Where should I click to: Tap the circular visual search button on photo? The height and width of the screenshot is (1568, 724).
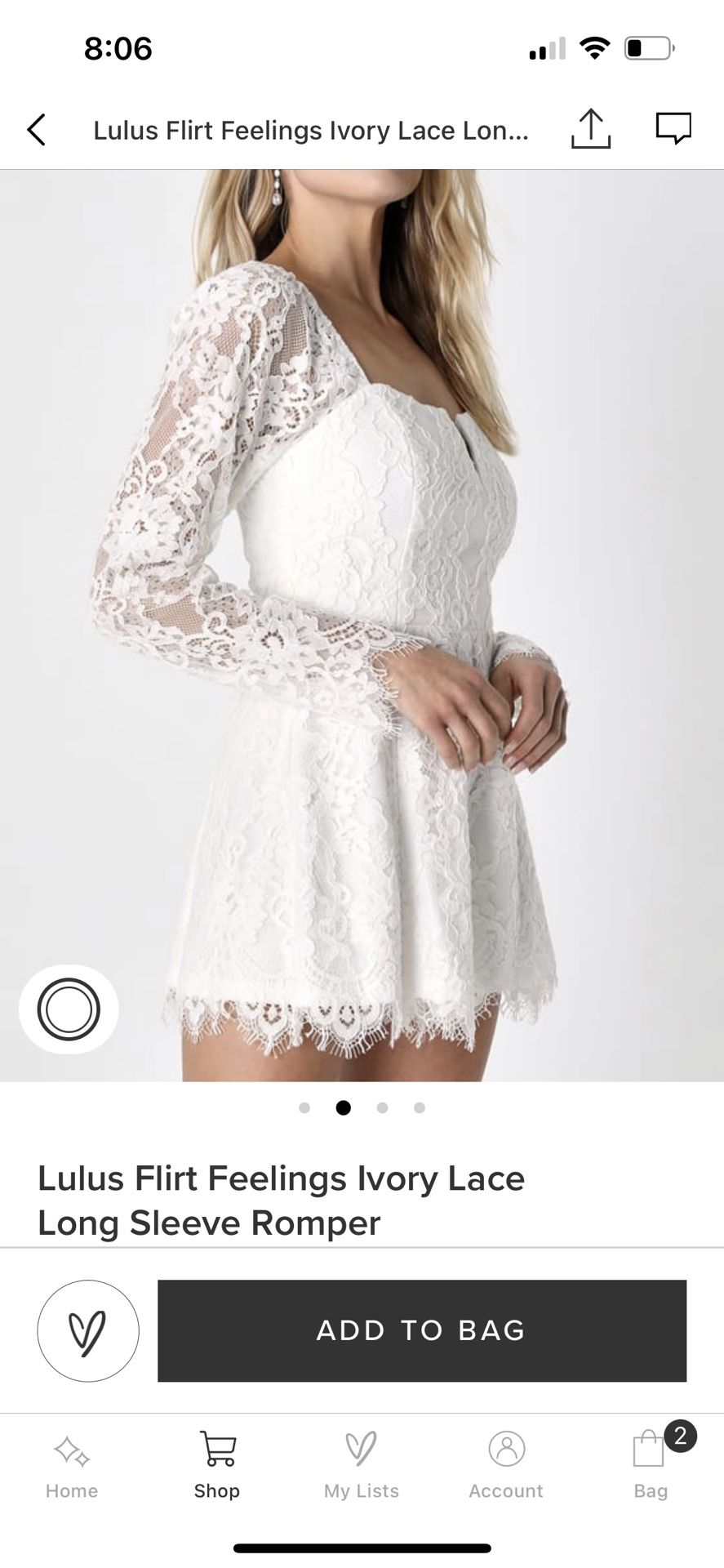coord(69,1009)
